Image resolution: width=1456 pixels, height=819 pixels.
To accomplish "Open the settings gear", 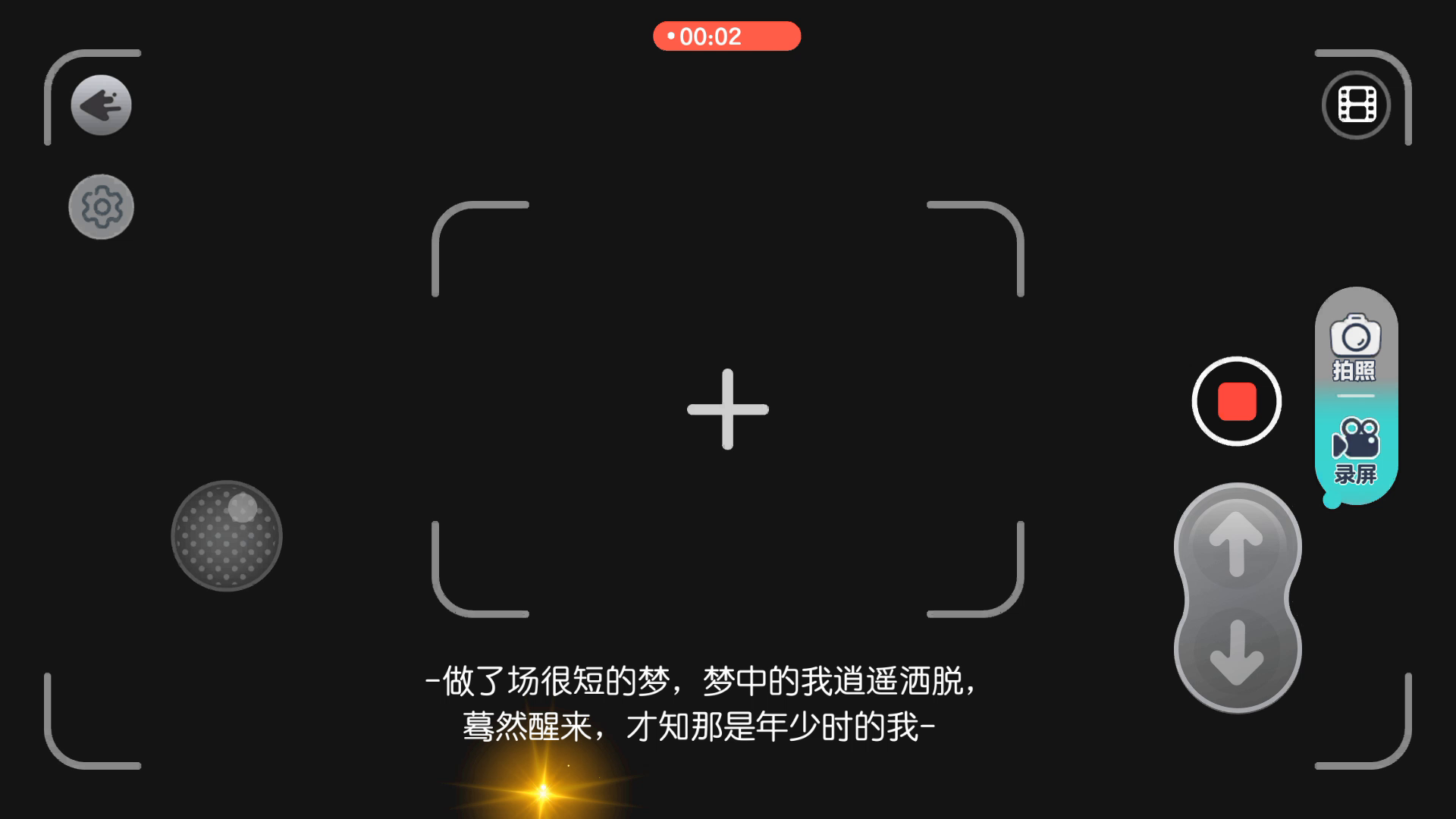I will 101,207.
